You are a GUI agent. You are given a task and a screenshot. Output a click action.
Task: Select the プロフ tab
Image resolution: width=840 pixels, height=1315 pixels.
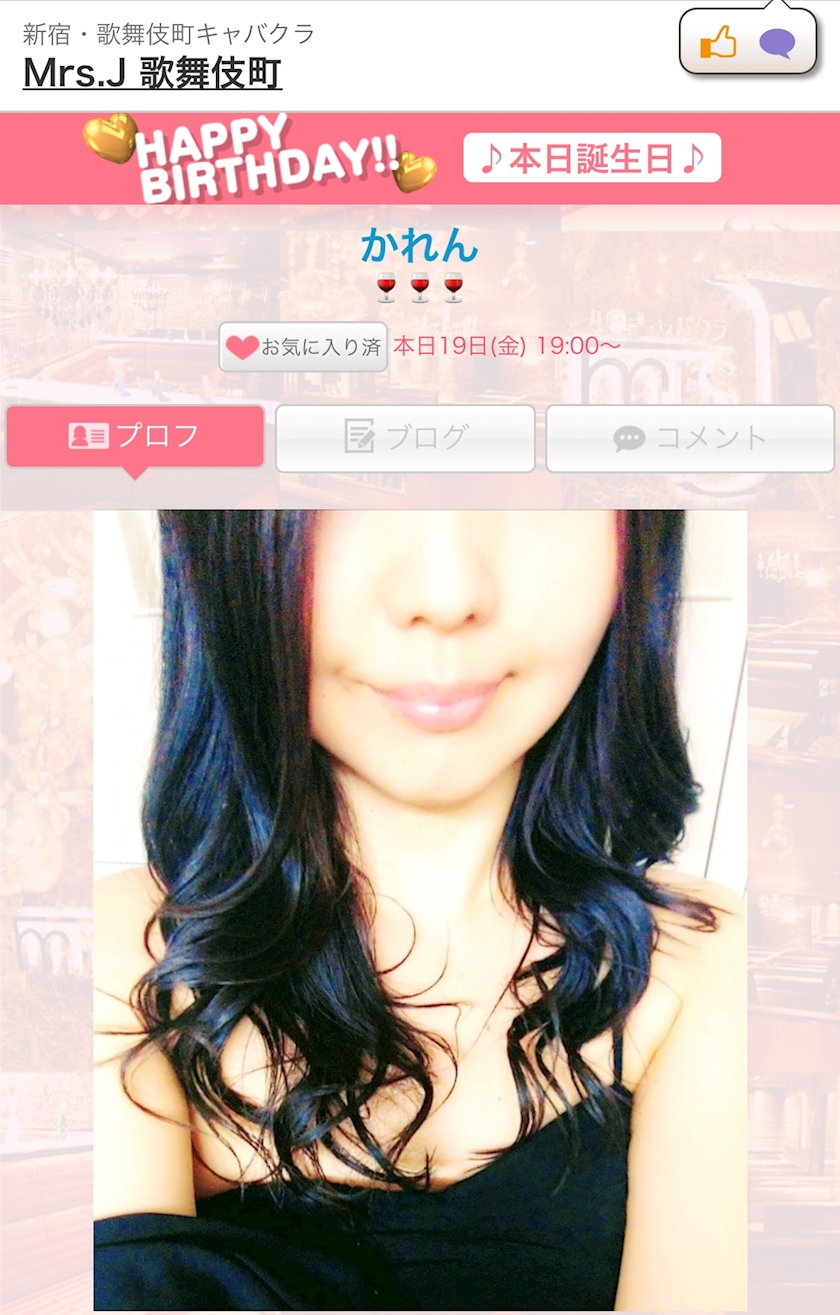135,437
